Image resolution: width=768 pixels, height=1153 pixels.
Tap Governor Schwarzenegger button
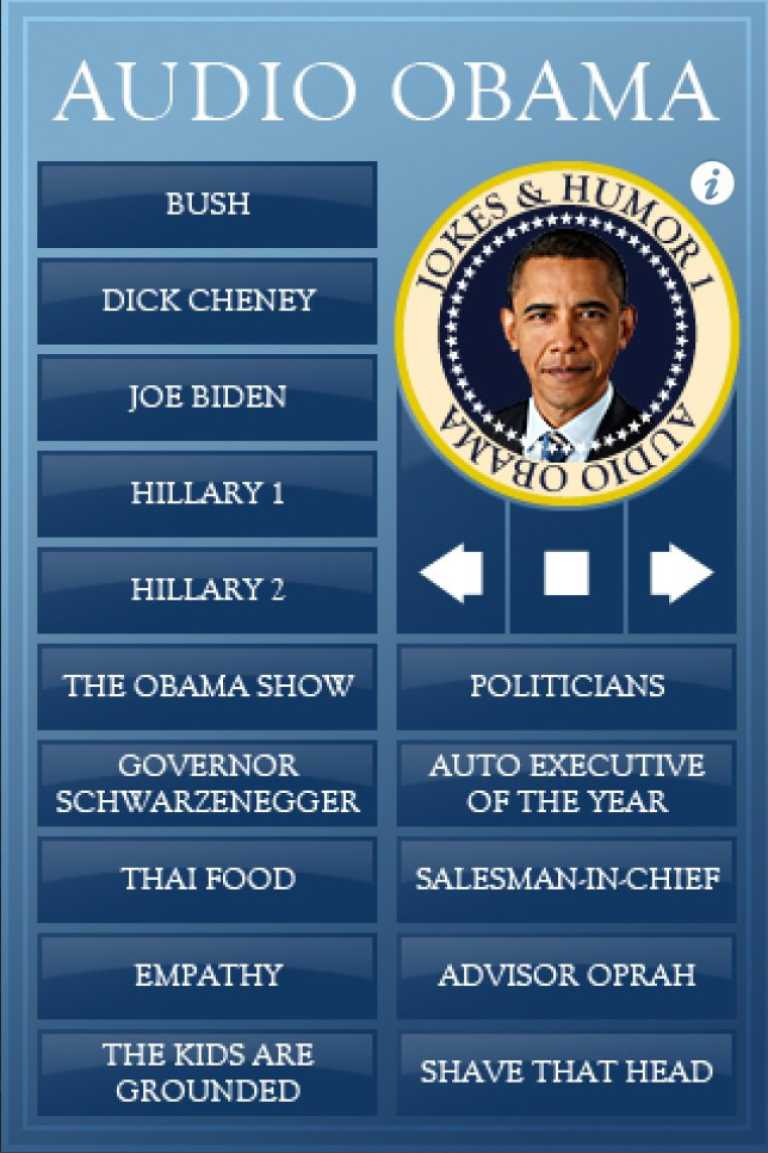coord(207,783)
